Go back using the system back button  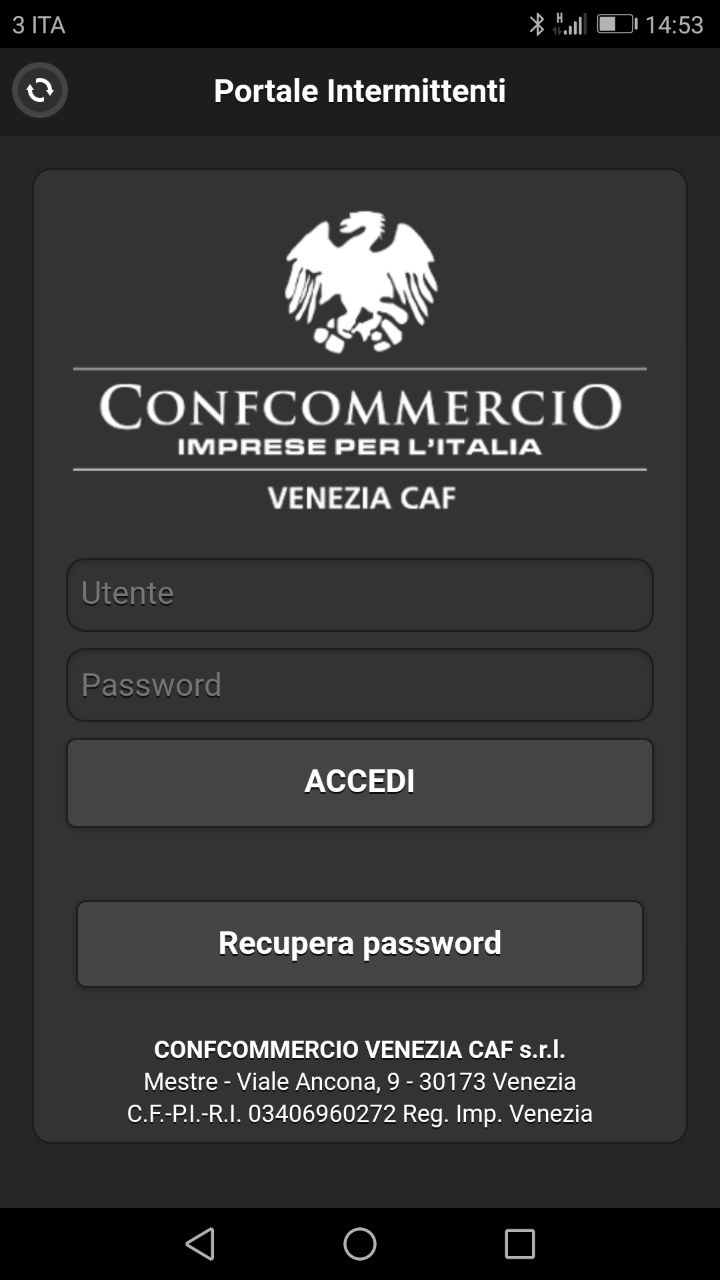pyautogui.click(x=200, y=1243)
